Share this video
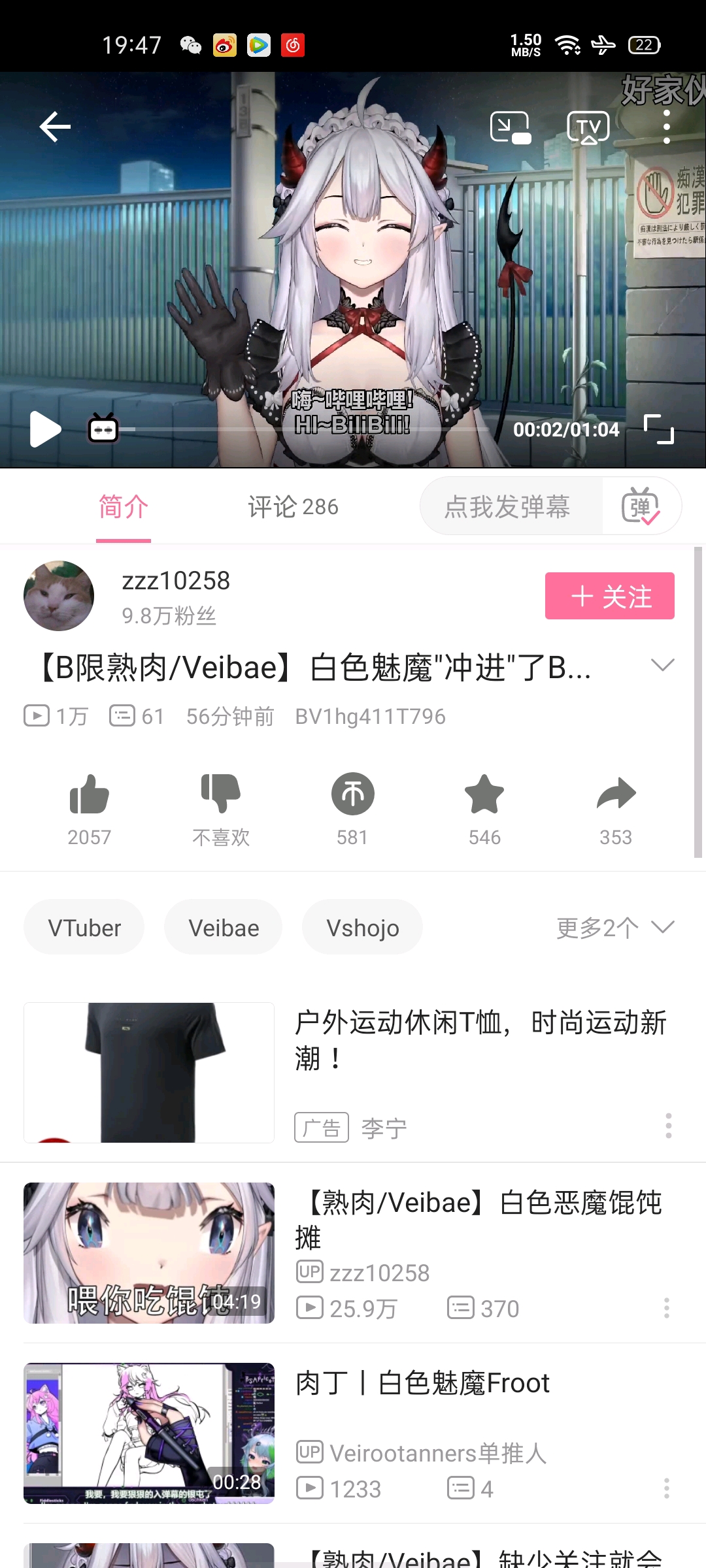Viewport: 706px width, 1568px height. 616,794
